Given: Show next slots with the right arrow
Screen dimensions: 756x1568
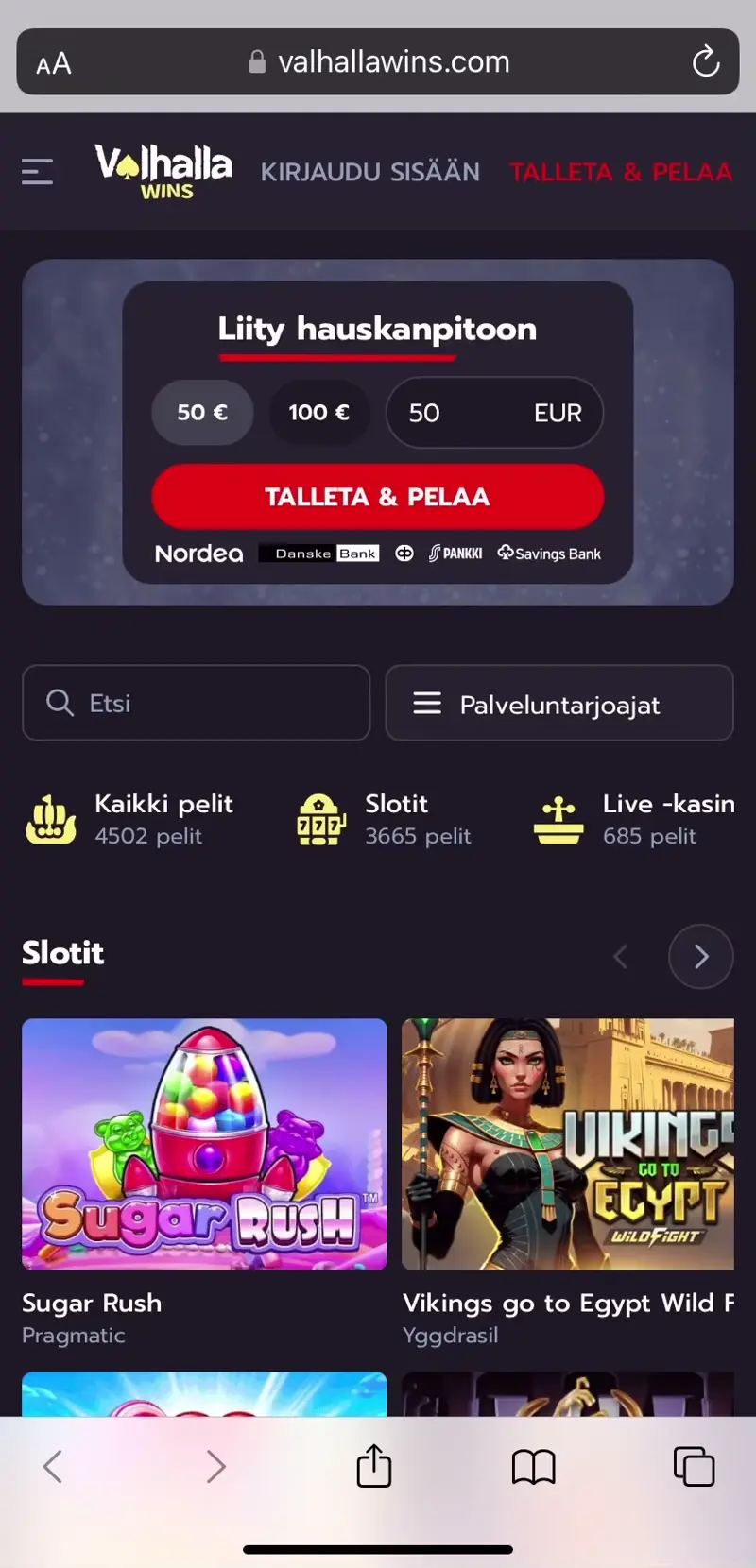Looking at the screenshot, I should pos(700,957).
